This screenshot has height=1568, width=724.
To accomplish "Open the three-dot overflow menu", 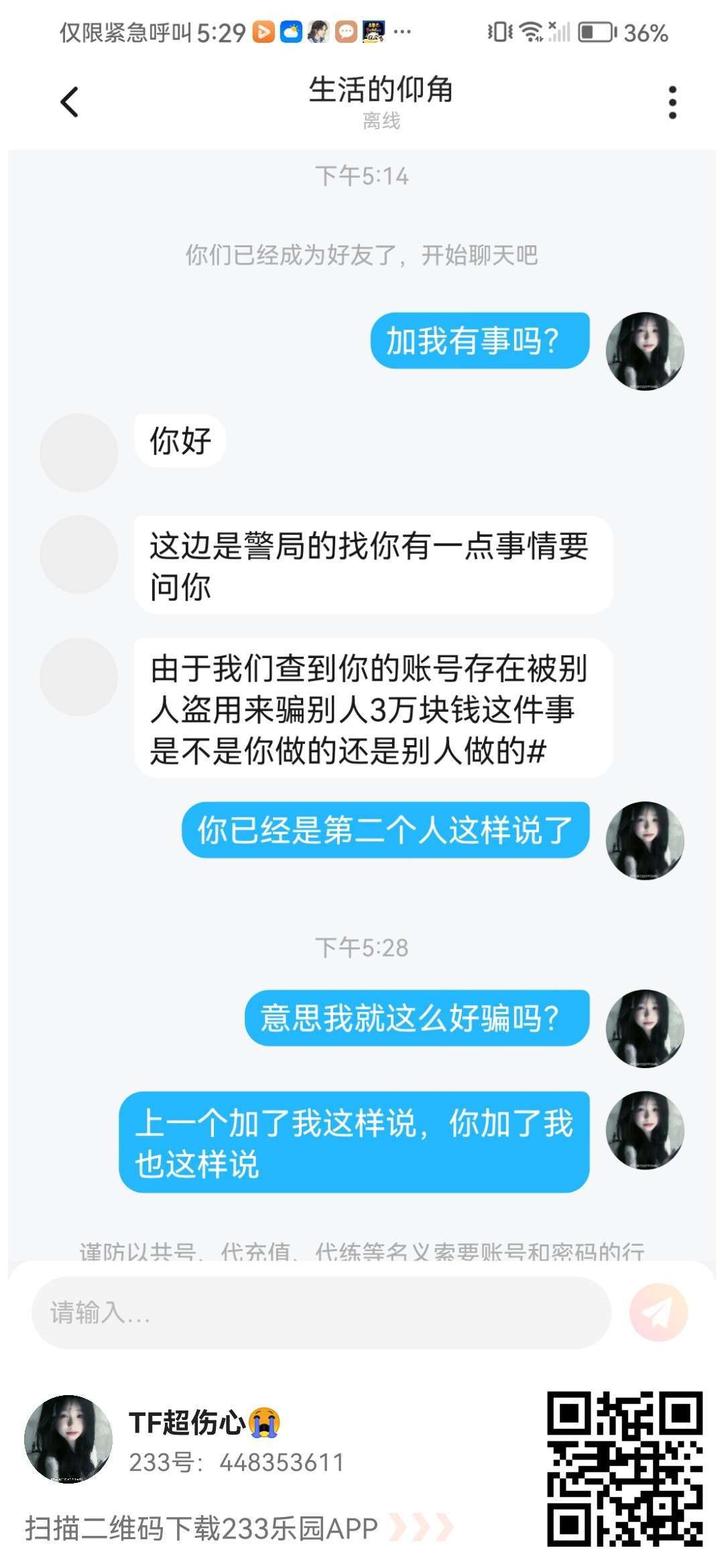I will [672, 103].
